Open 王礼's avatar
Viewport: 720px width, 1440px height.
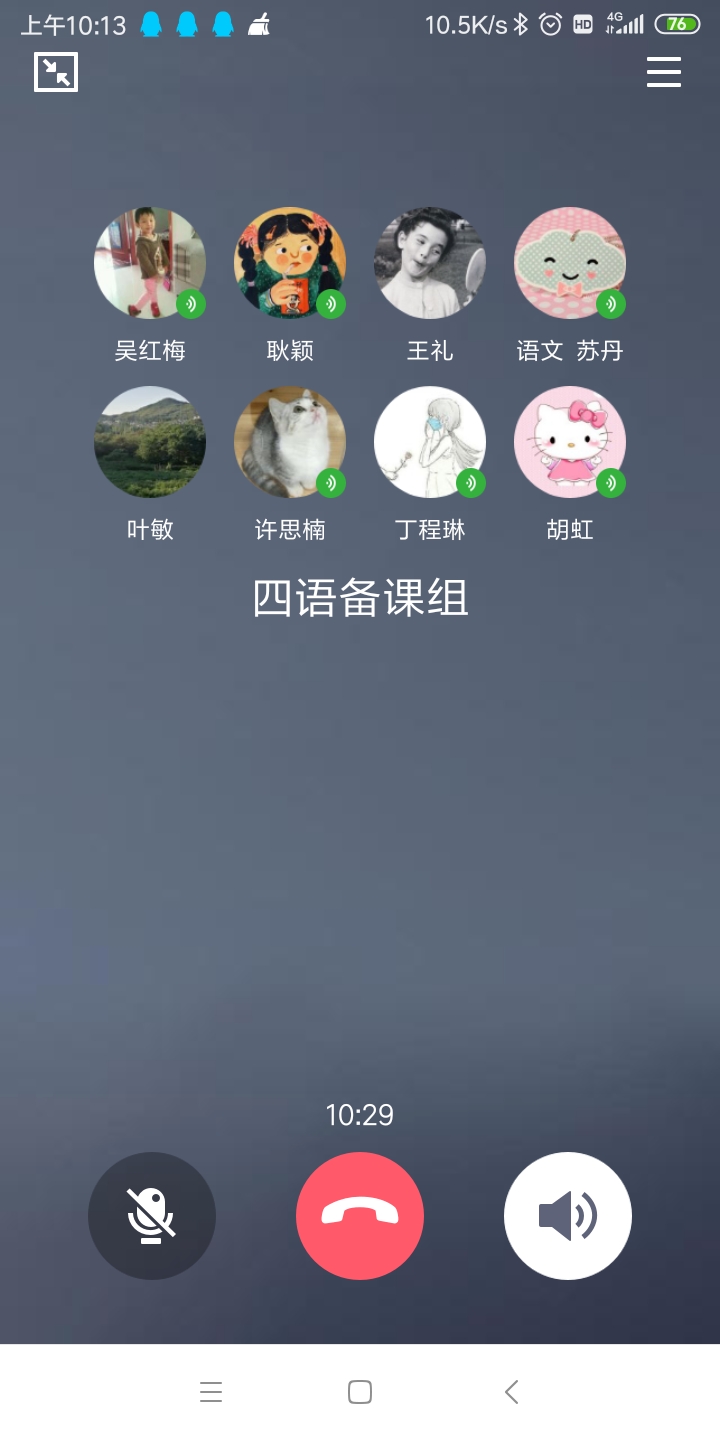coord(430,263)
